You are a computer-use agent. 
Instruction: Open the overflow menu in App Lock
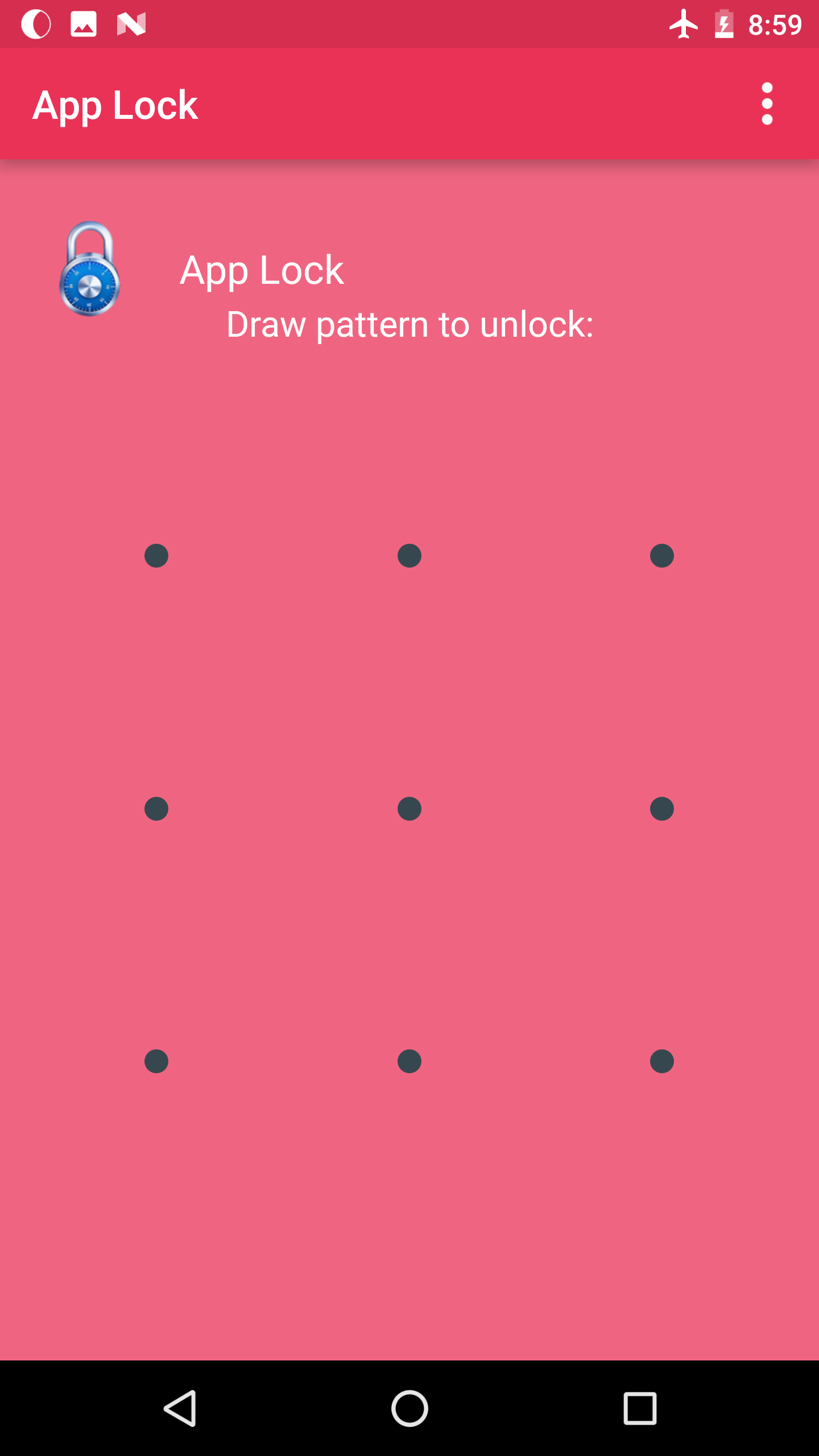click(x=767, y=104)
